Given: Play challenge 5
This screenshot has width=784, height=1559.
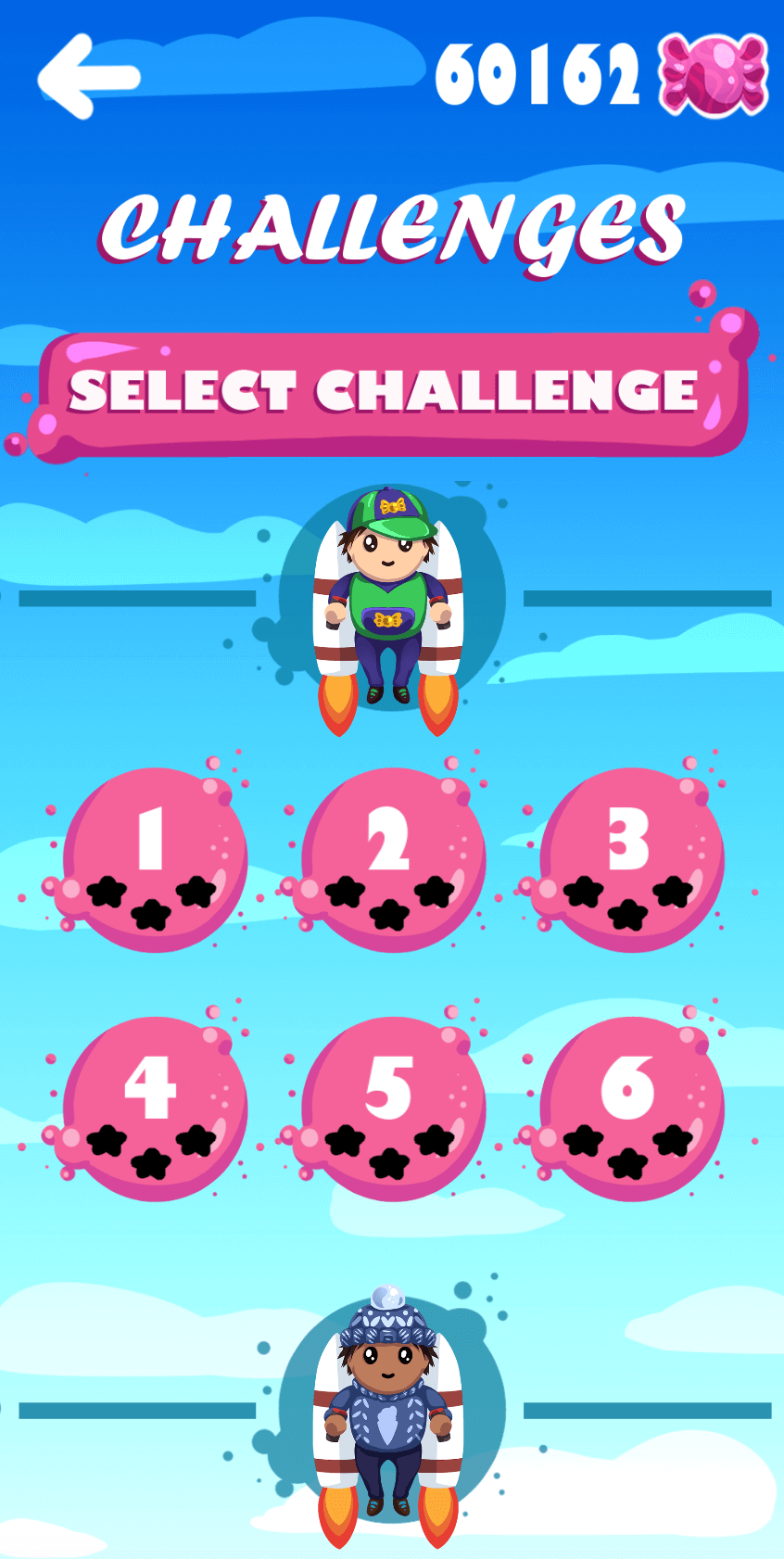Looking at the screenshot, I should tap(392, 1108).
